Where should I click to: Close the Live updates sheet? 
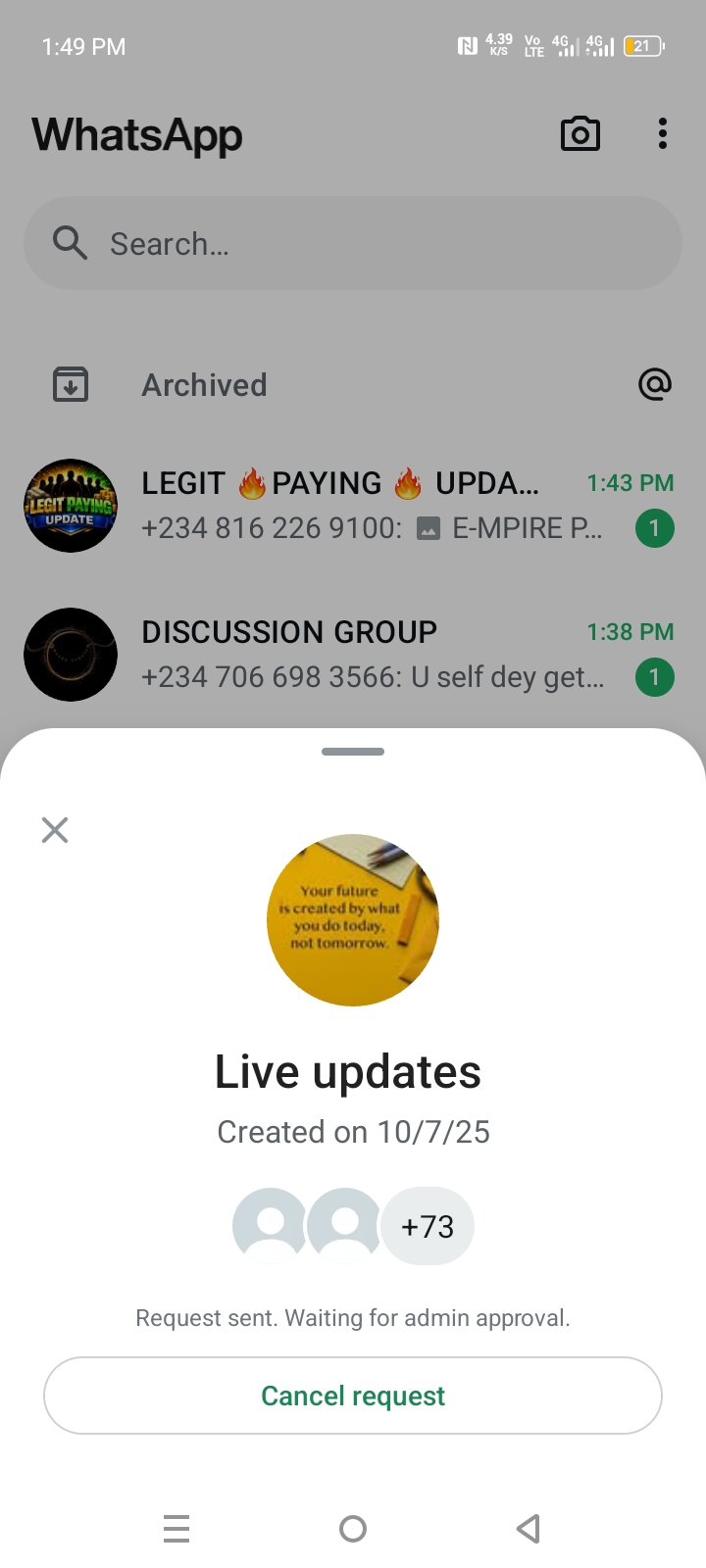55,830
